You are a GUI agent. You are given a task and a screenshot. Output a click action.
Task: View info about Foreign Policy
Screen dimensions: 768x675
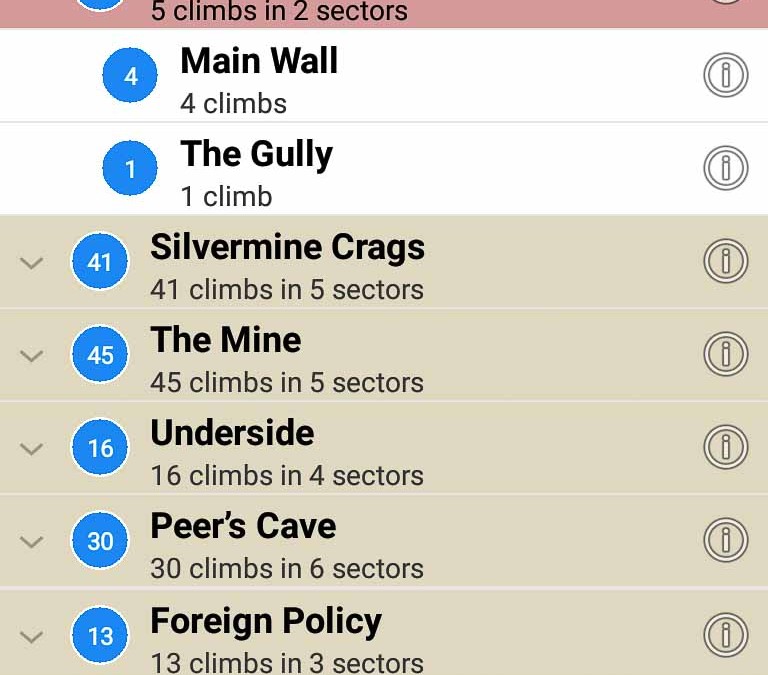point(726,634)
